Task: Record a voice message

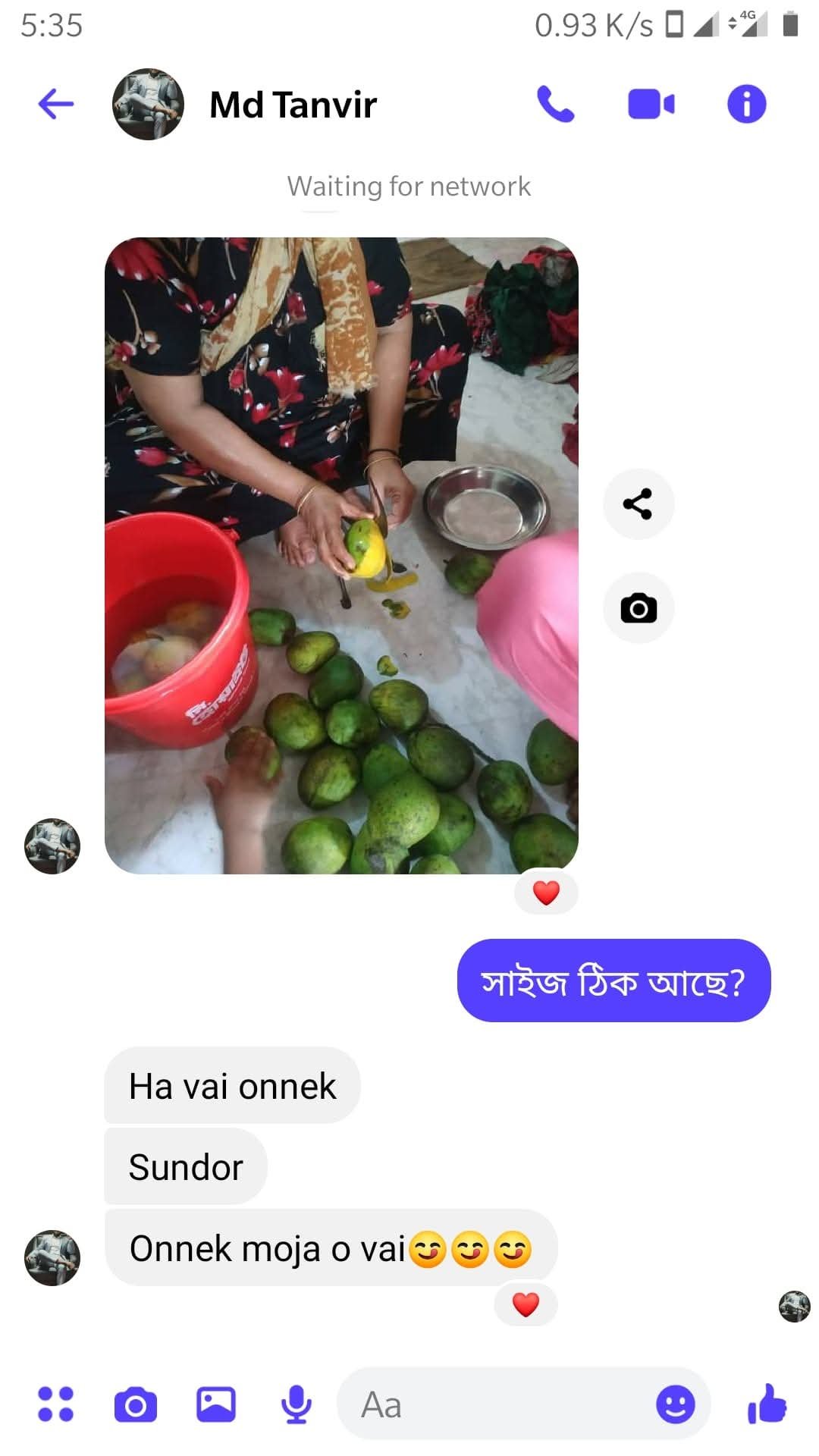Action: 296,1404
